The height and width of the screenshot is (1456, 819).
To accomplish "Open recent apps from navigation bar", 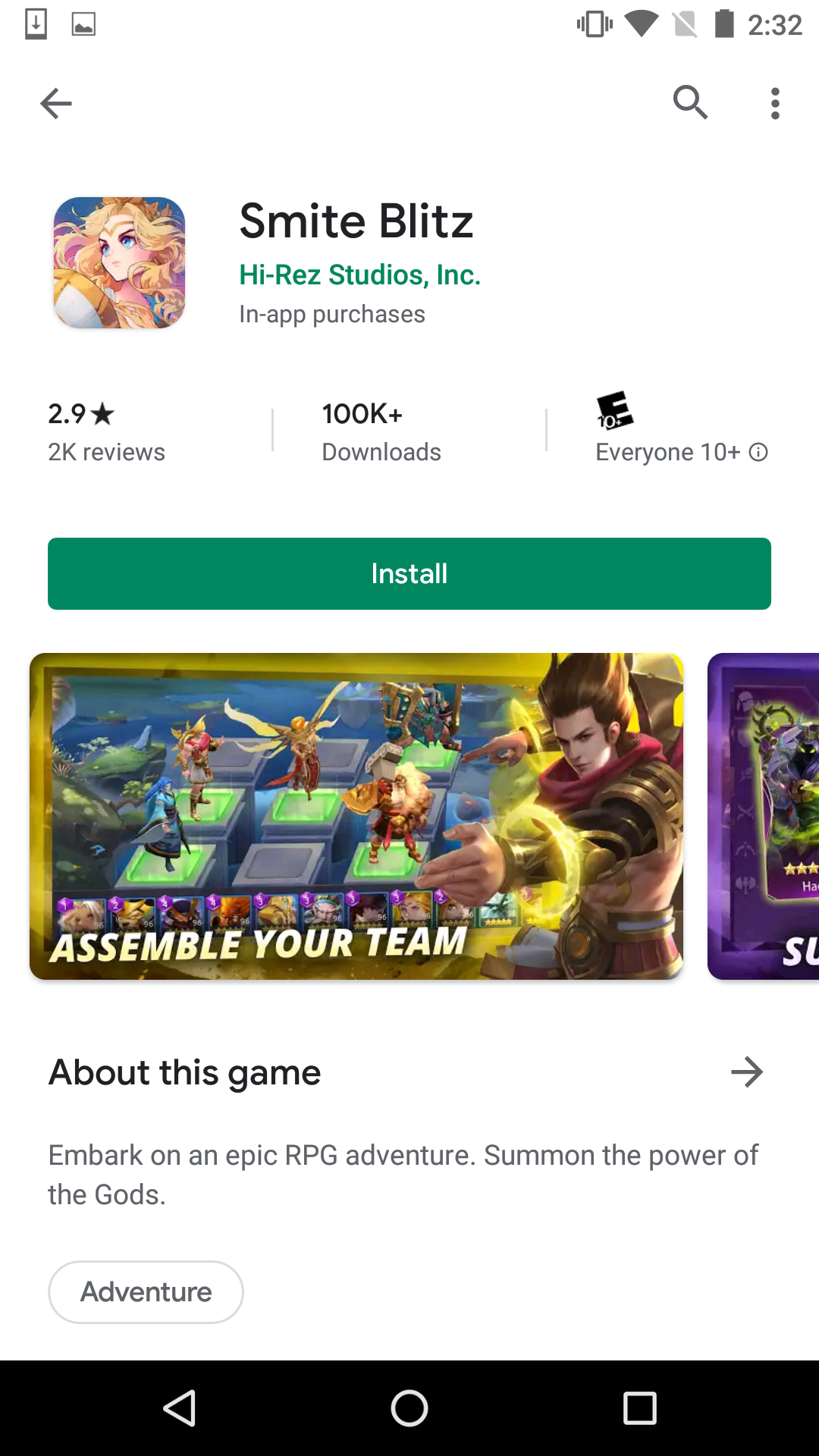I will pos(639,1409).
